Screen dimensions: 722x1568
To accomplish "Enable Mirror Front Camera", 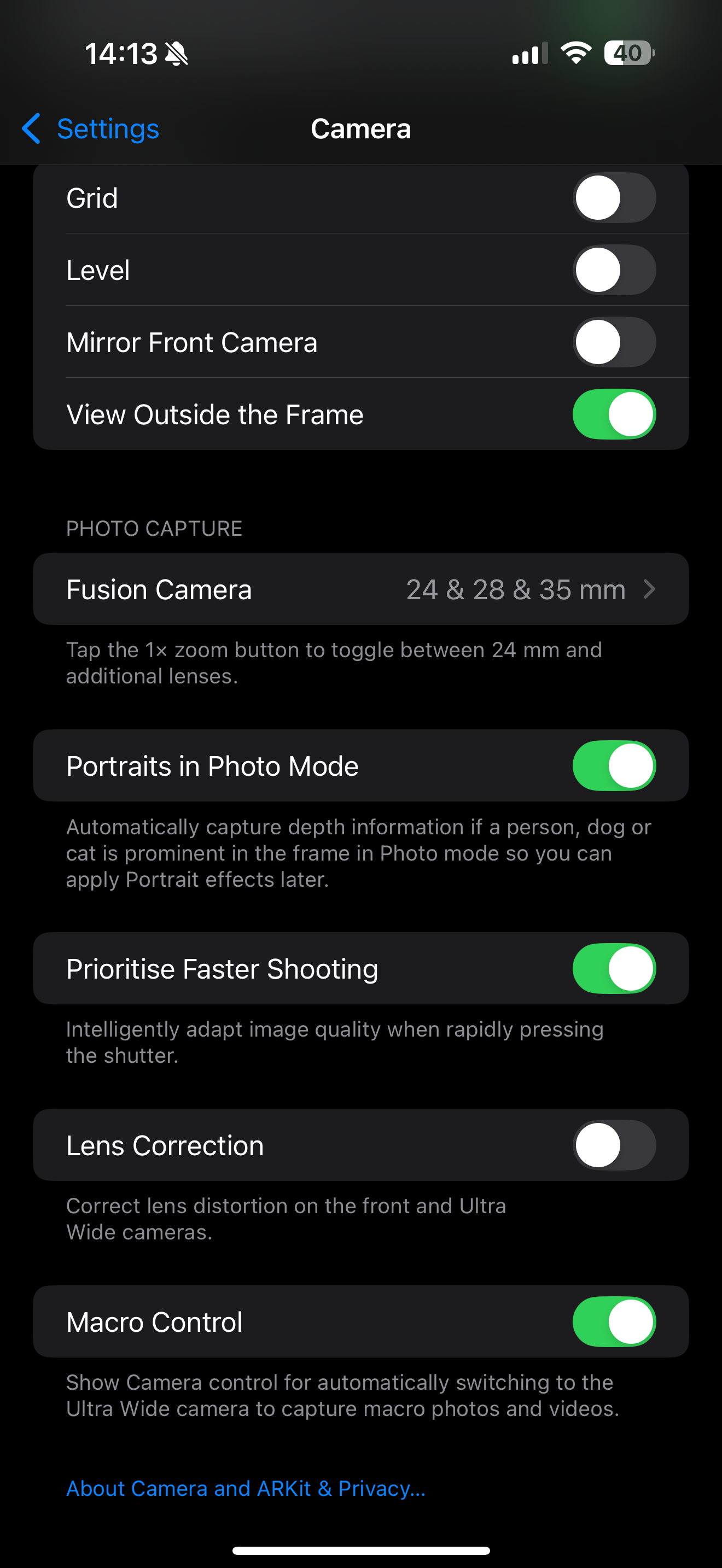I will [614, 342].
